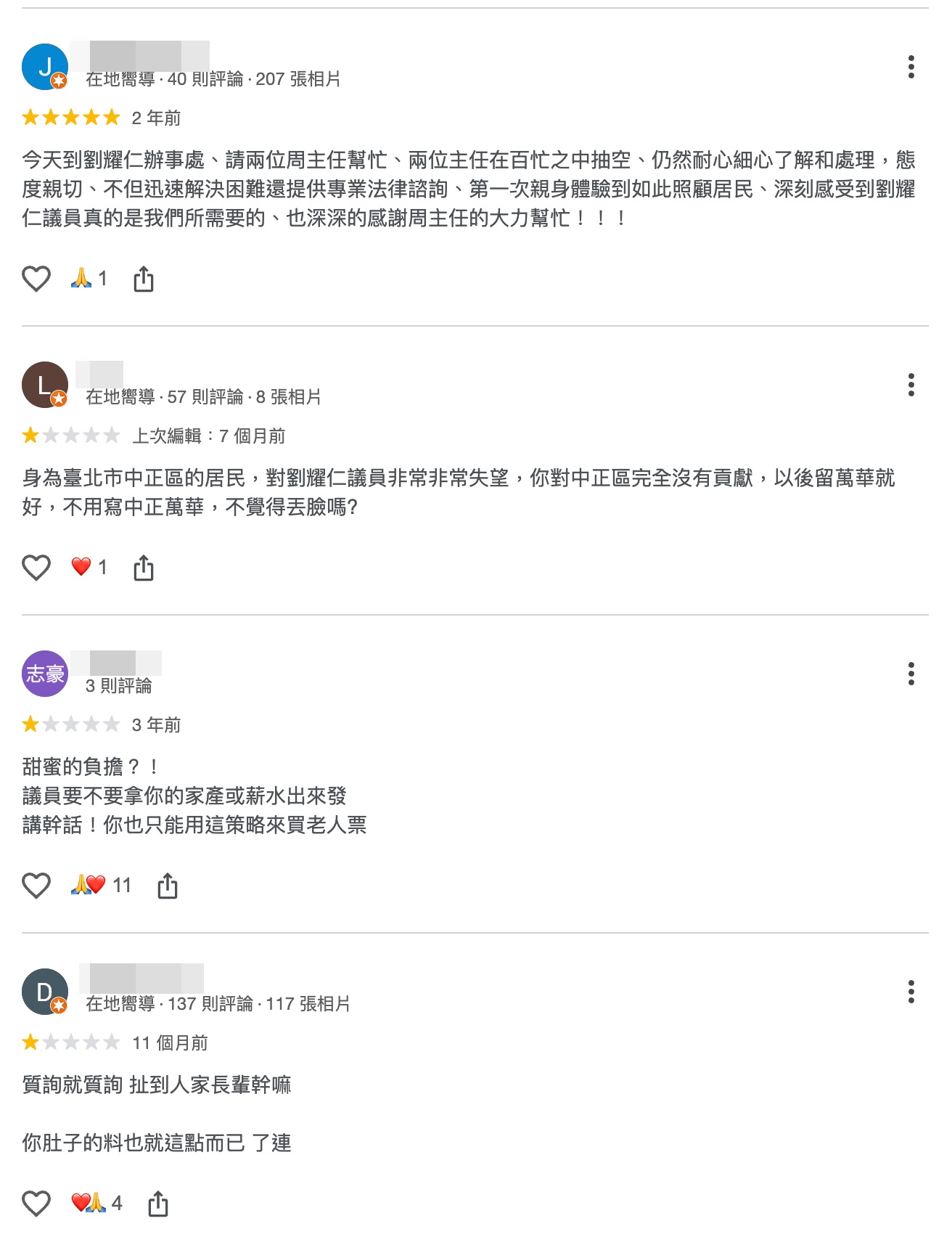
Task: Like the 甜蜜的負擔 review
Action: coord(36,886)
